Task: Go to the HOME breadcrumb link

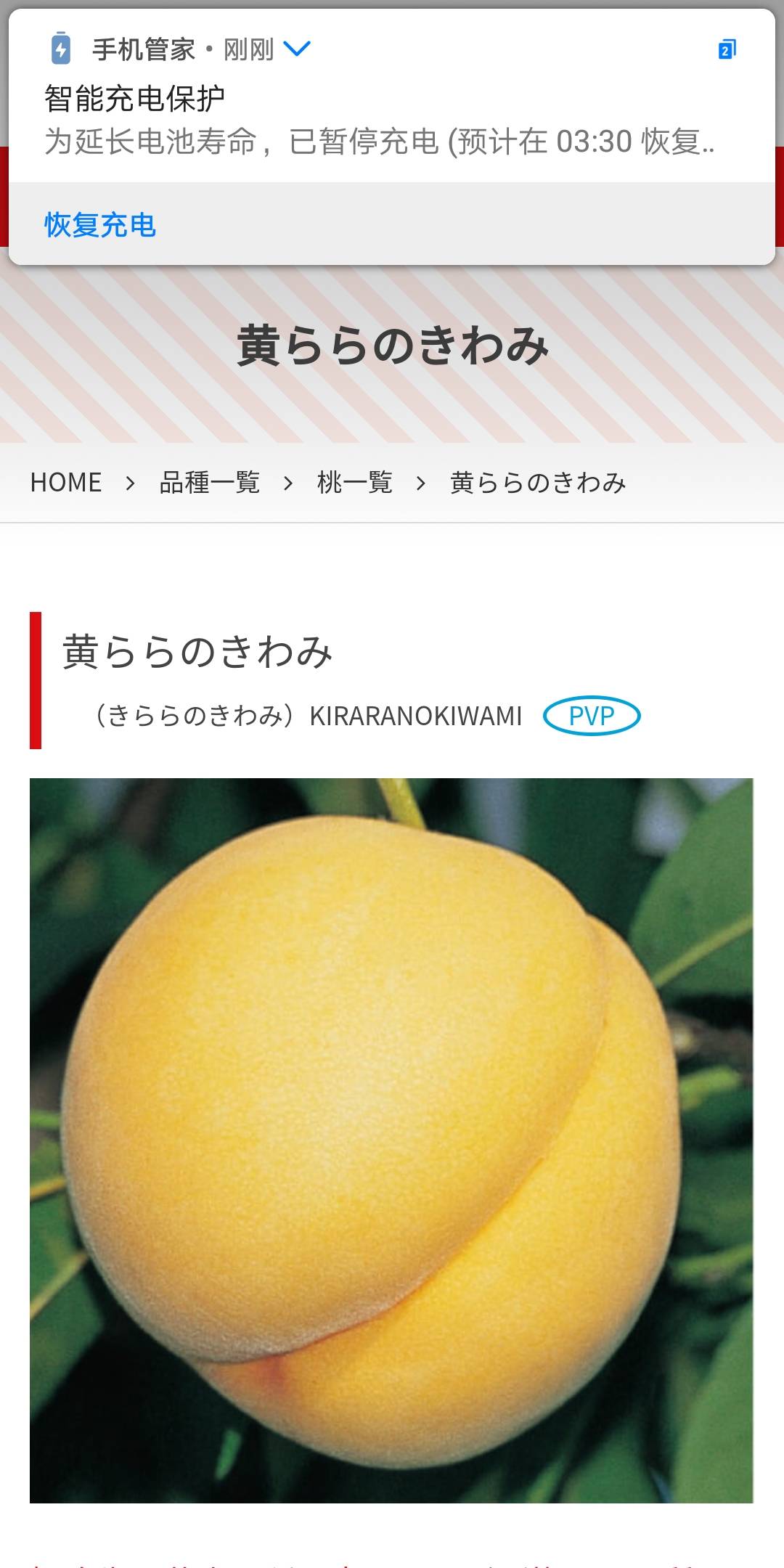Action: point(66,483)
